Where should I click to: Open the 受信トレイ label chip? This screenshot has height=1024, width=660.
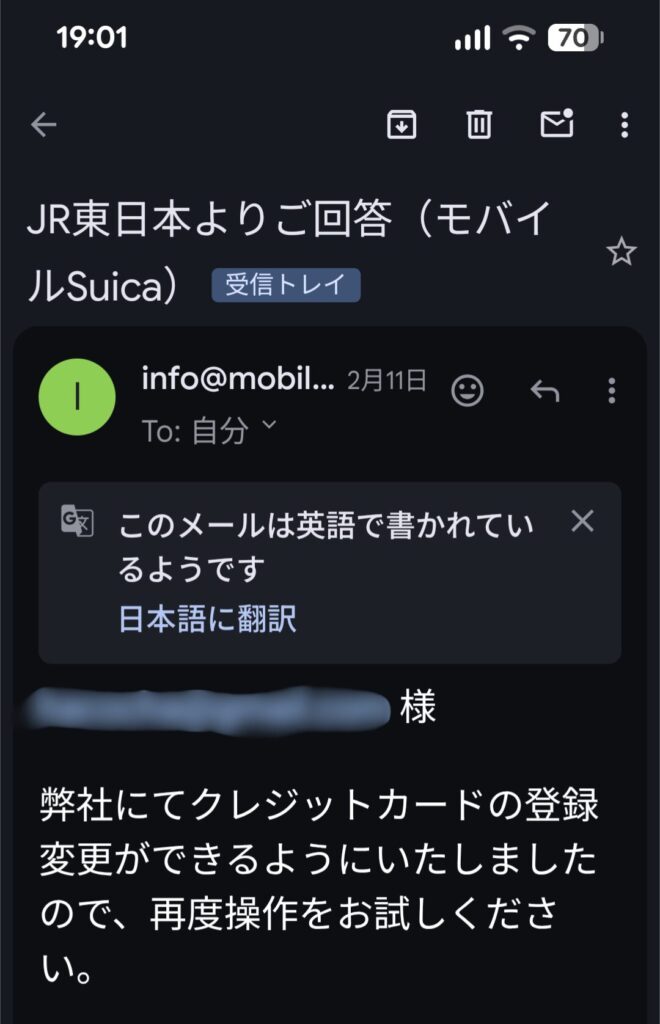click(286, 286)
